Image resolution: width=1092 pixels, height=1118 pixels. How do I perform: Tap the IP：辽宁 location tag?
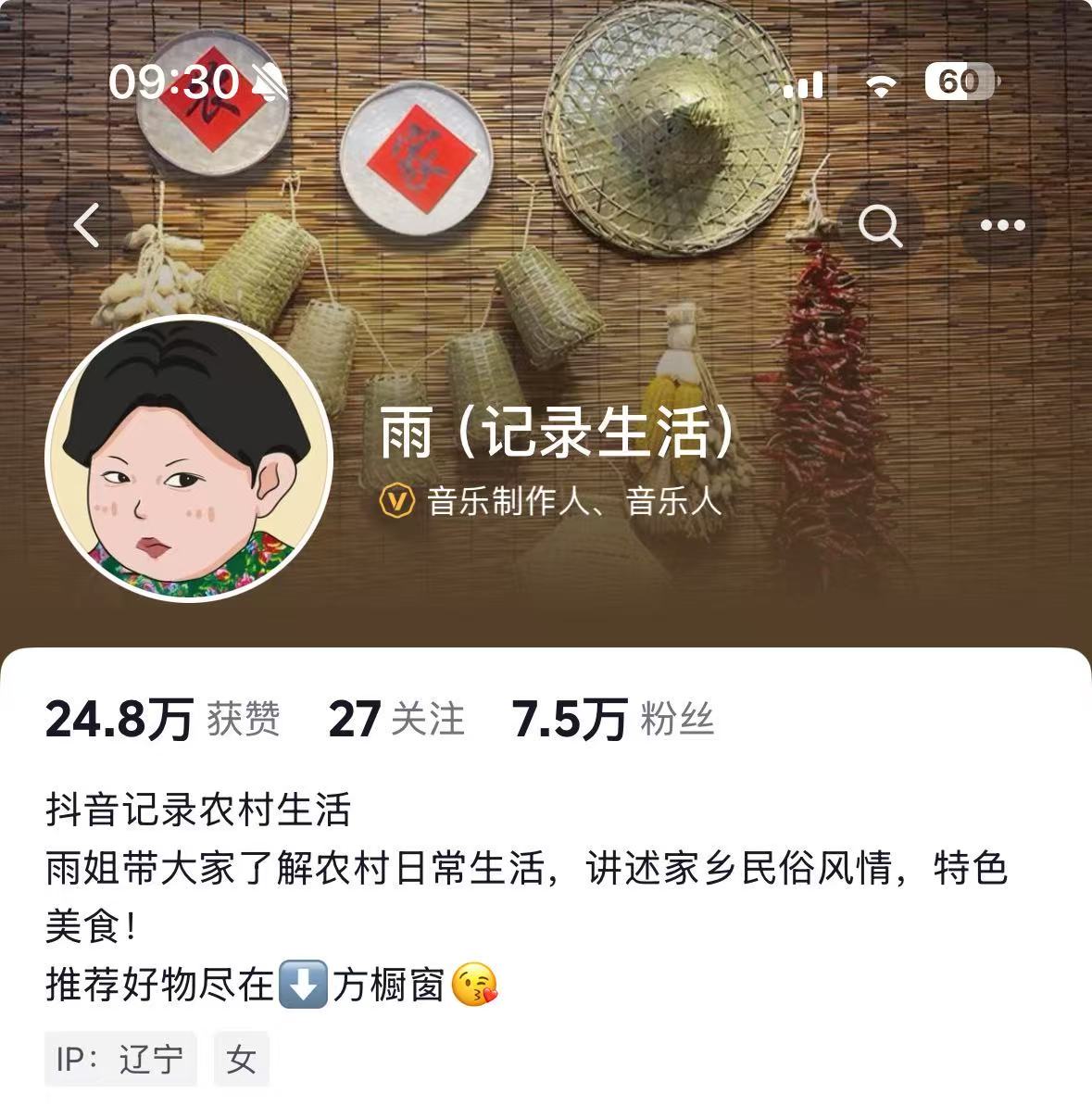click(x=120, y=1059)
